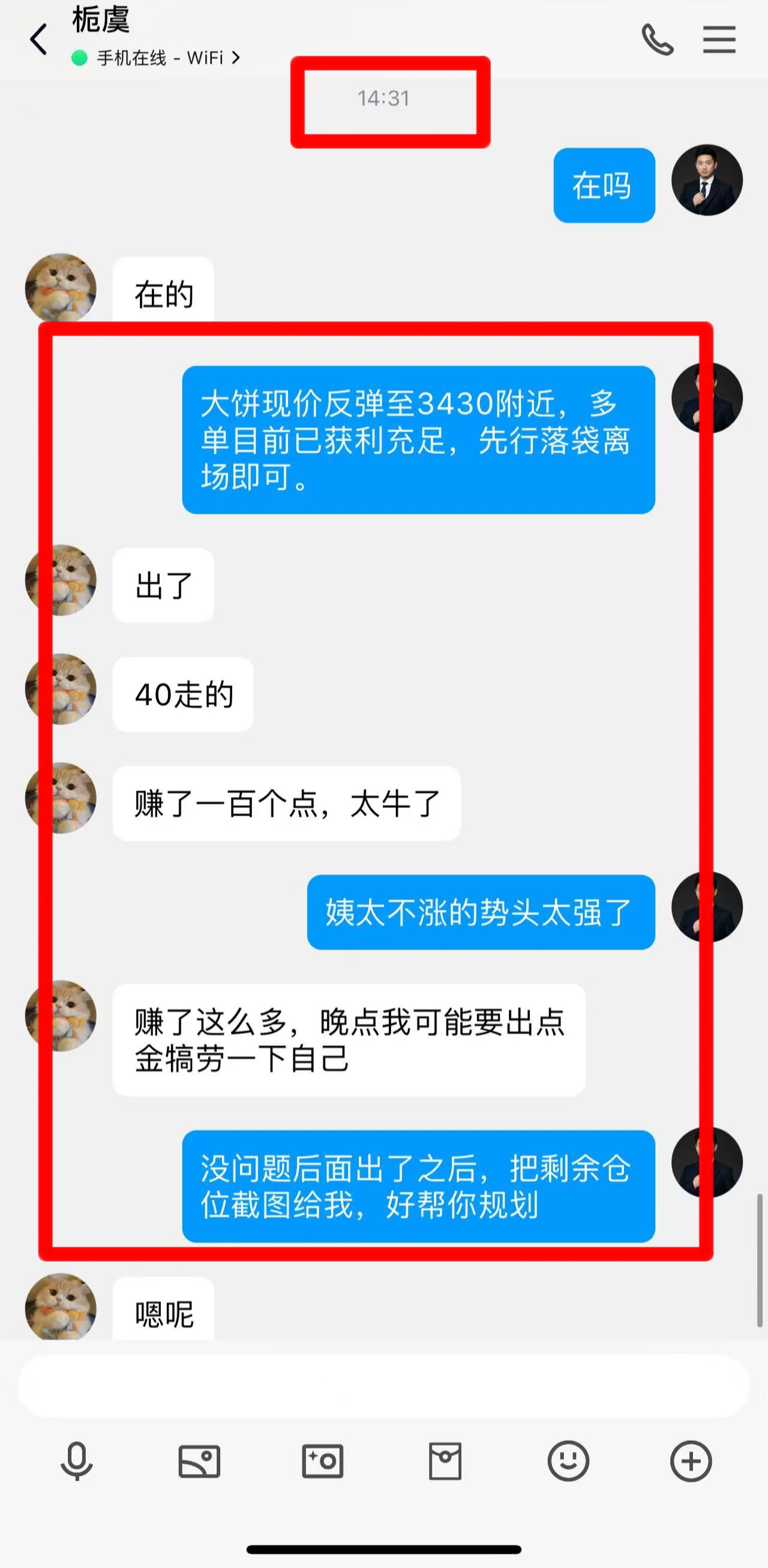Start a voice call with 栀虞
The width and height of the screenshot is (768, 1568).
click(657, 40)
